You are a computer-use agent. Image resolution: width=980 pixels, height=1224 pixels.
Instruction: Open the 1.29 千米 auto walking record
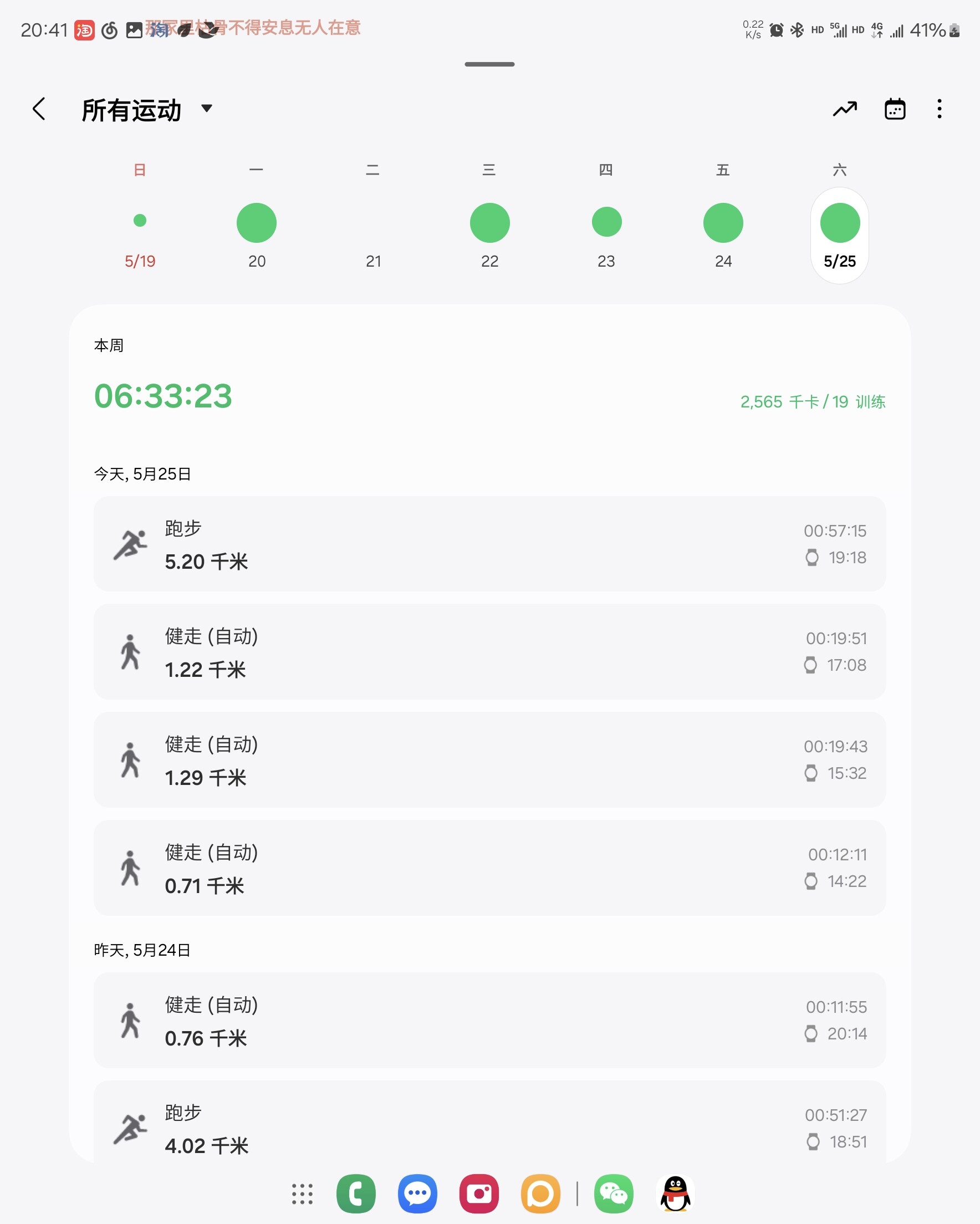point(490,759)
